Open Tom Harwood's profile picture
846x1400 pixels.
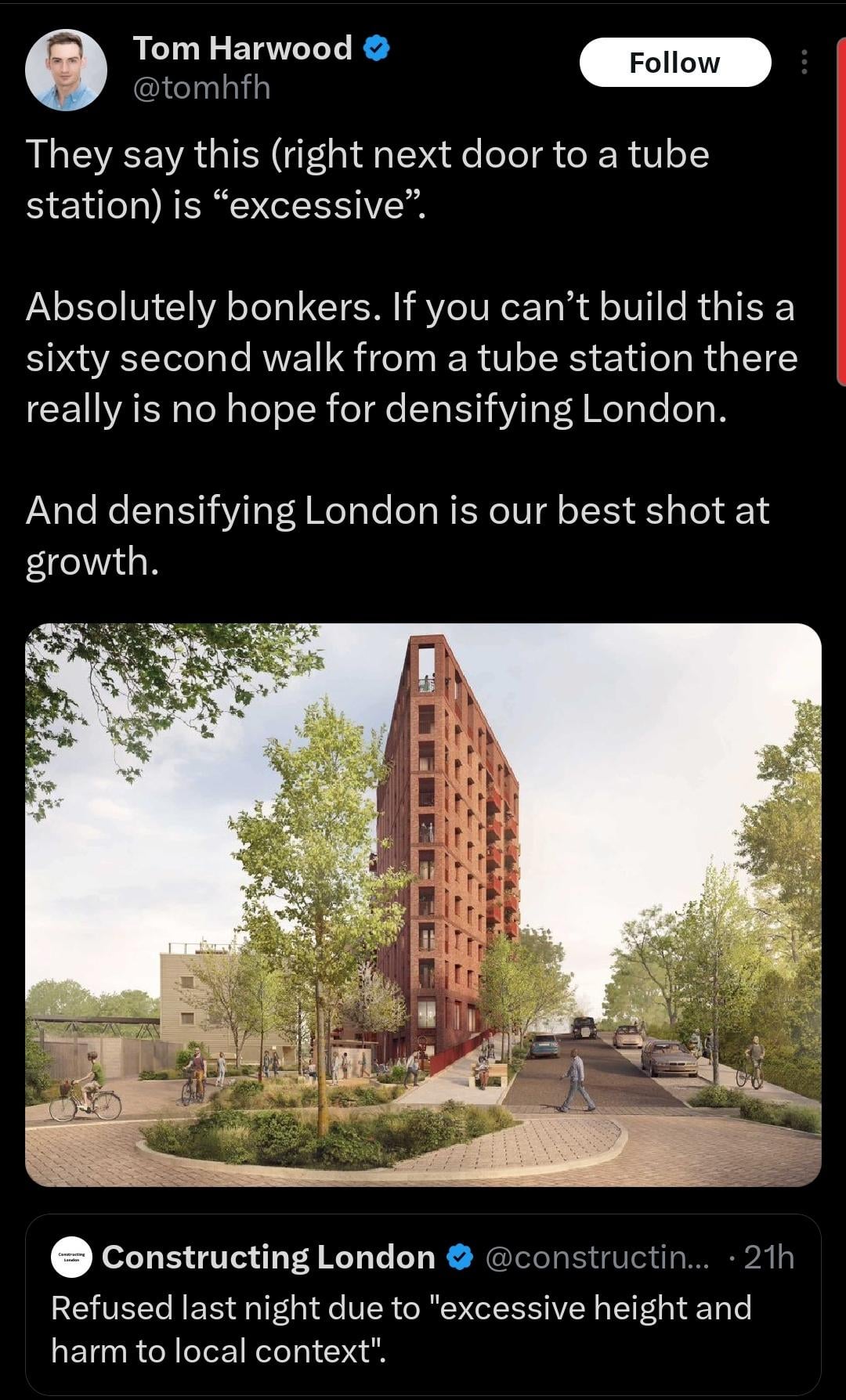(x=67, y=70)
